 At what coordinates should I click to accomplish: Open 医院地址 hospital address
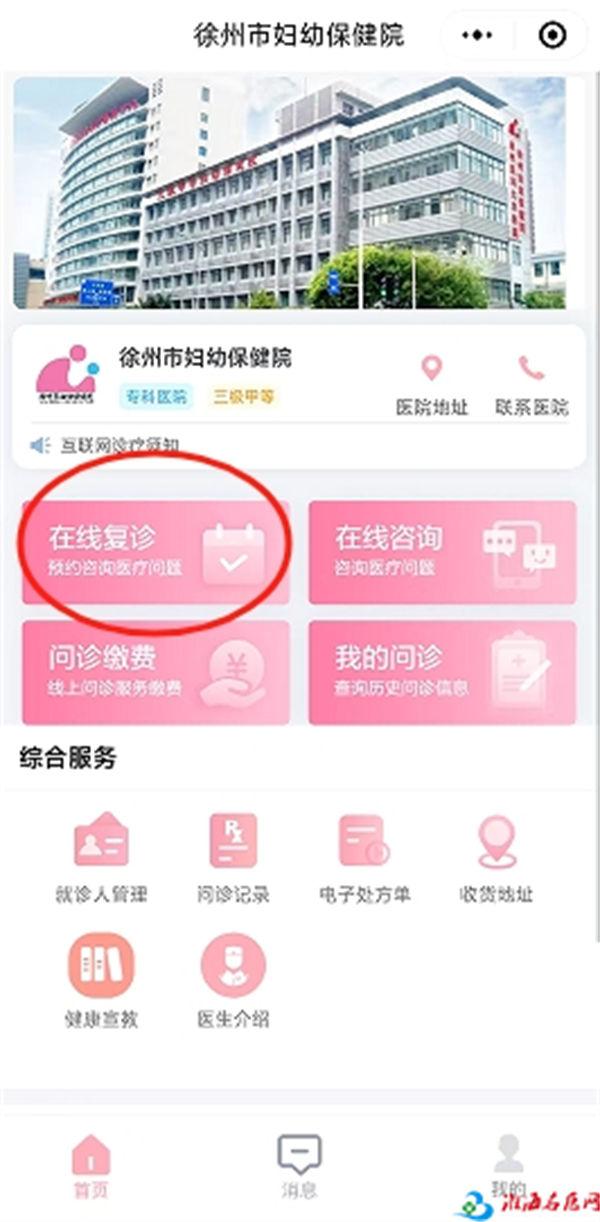[432, 385]
